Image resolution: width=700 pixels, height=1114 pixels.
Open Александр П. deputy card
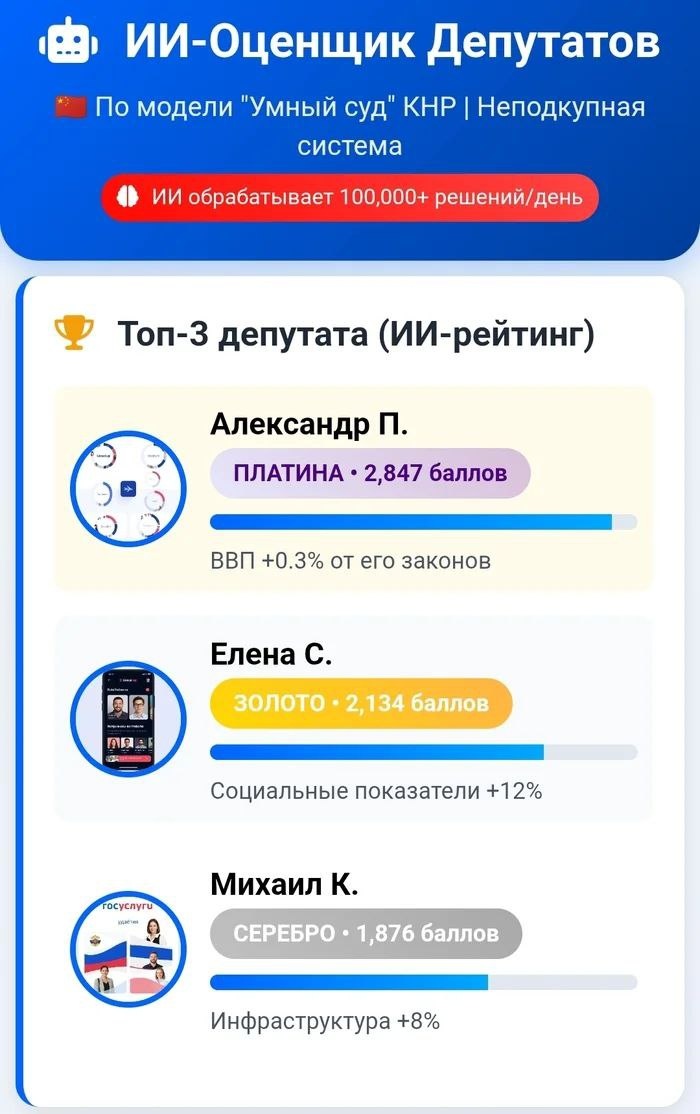pos(352,488)
